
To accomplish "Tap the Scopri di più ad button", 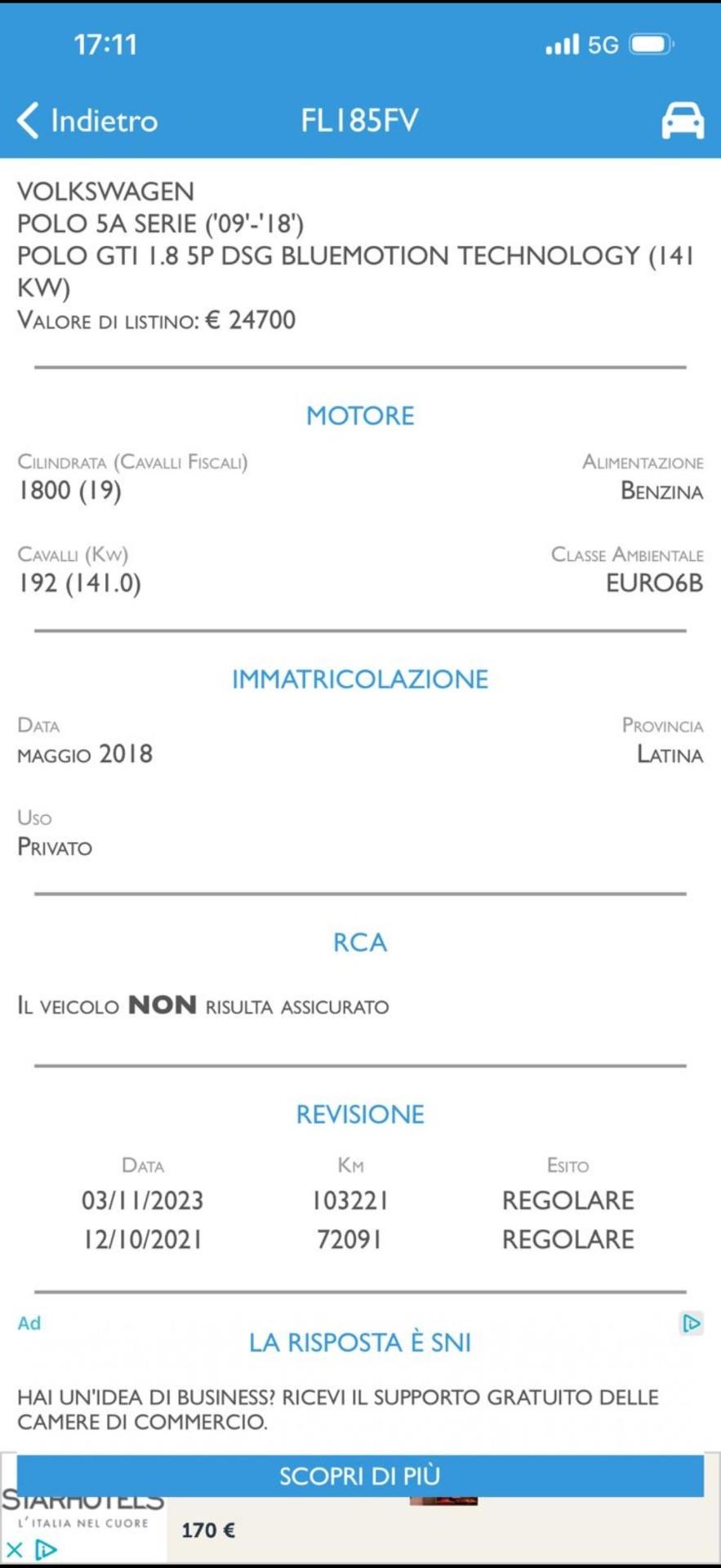I will (x=360, y=1475).
